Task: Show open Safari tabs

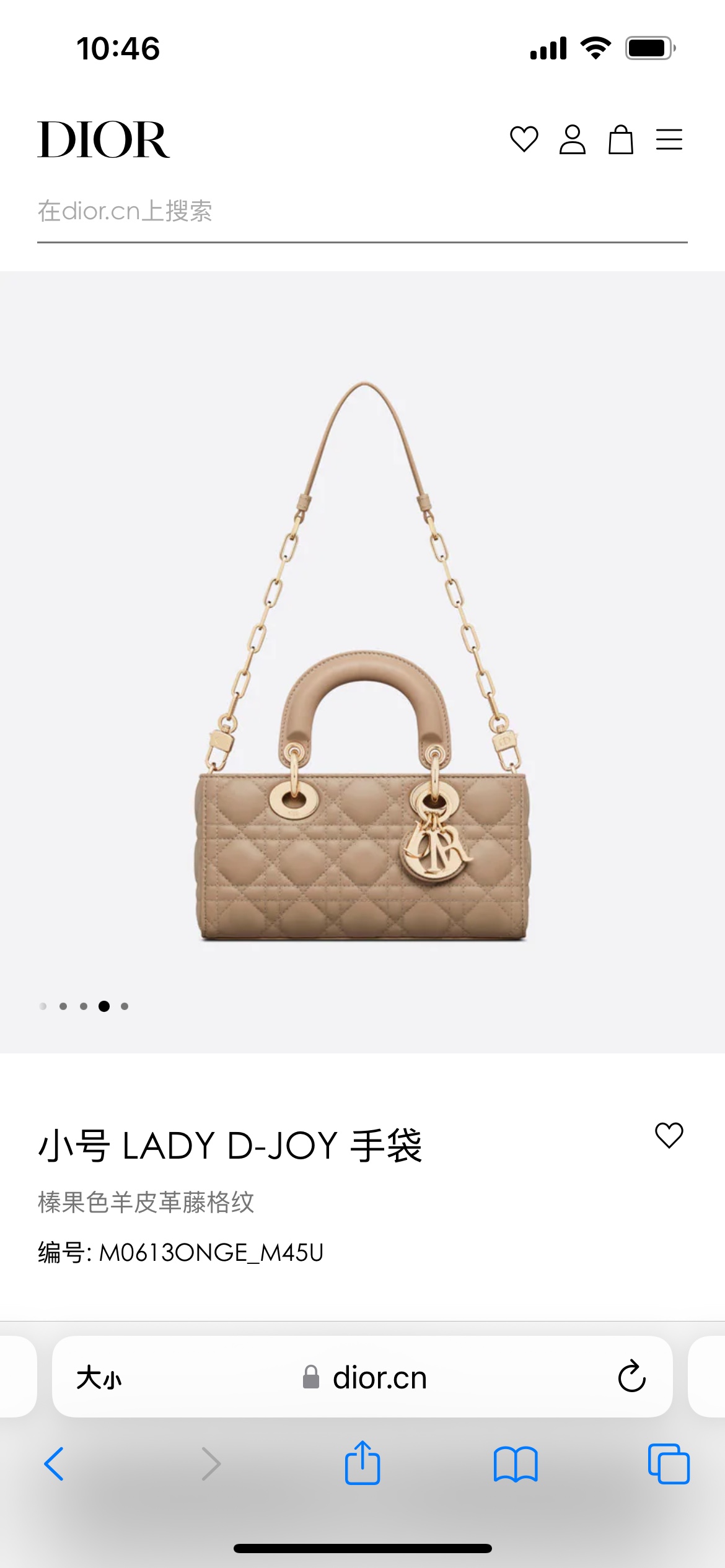Action: [669, 1464]
